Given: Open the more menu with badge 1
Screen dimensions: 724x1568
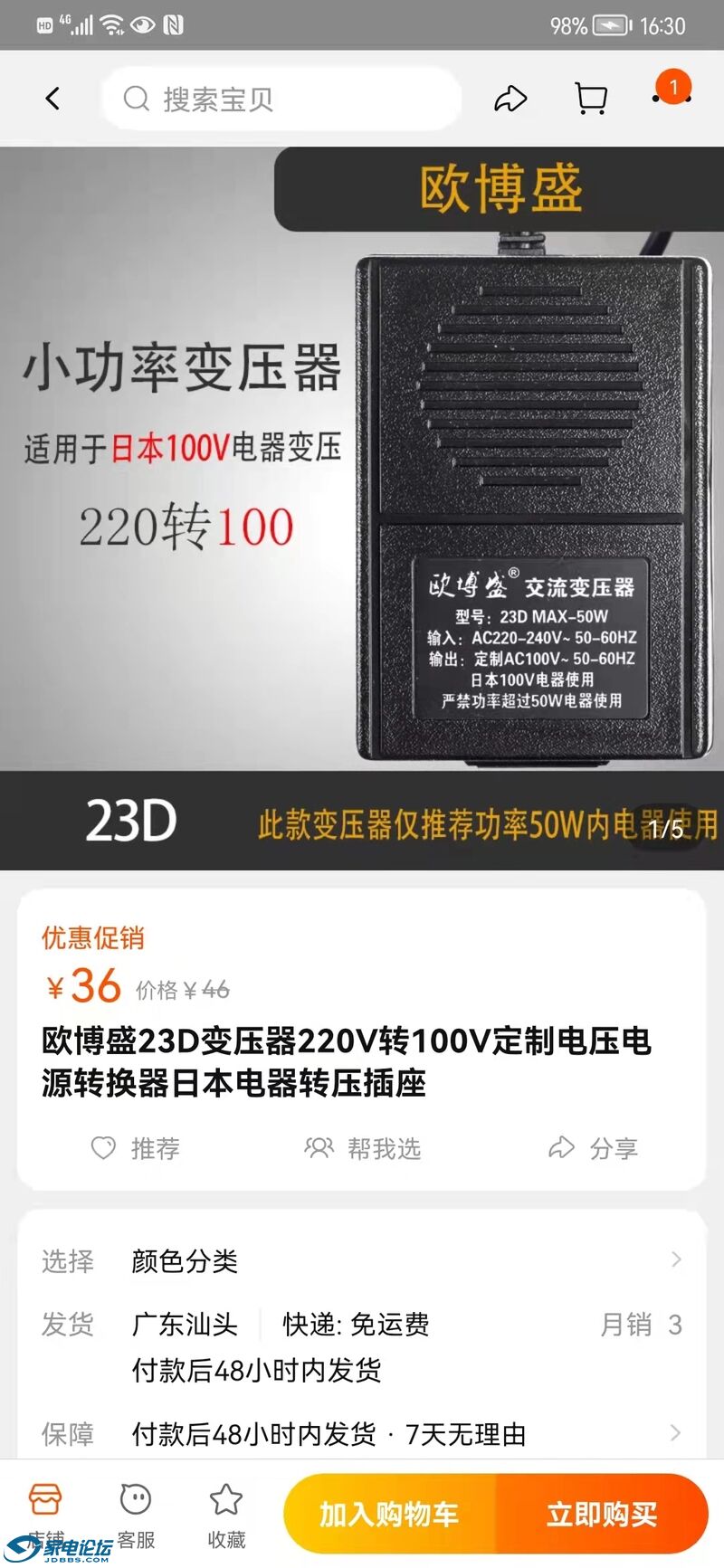Looking at the screenshot, I should [672, 95].
